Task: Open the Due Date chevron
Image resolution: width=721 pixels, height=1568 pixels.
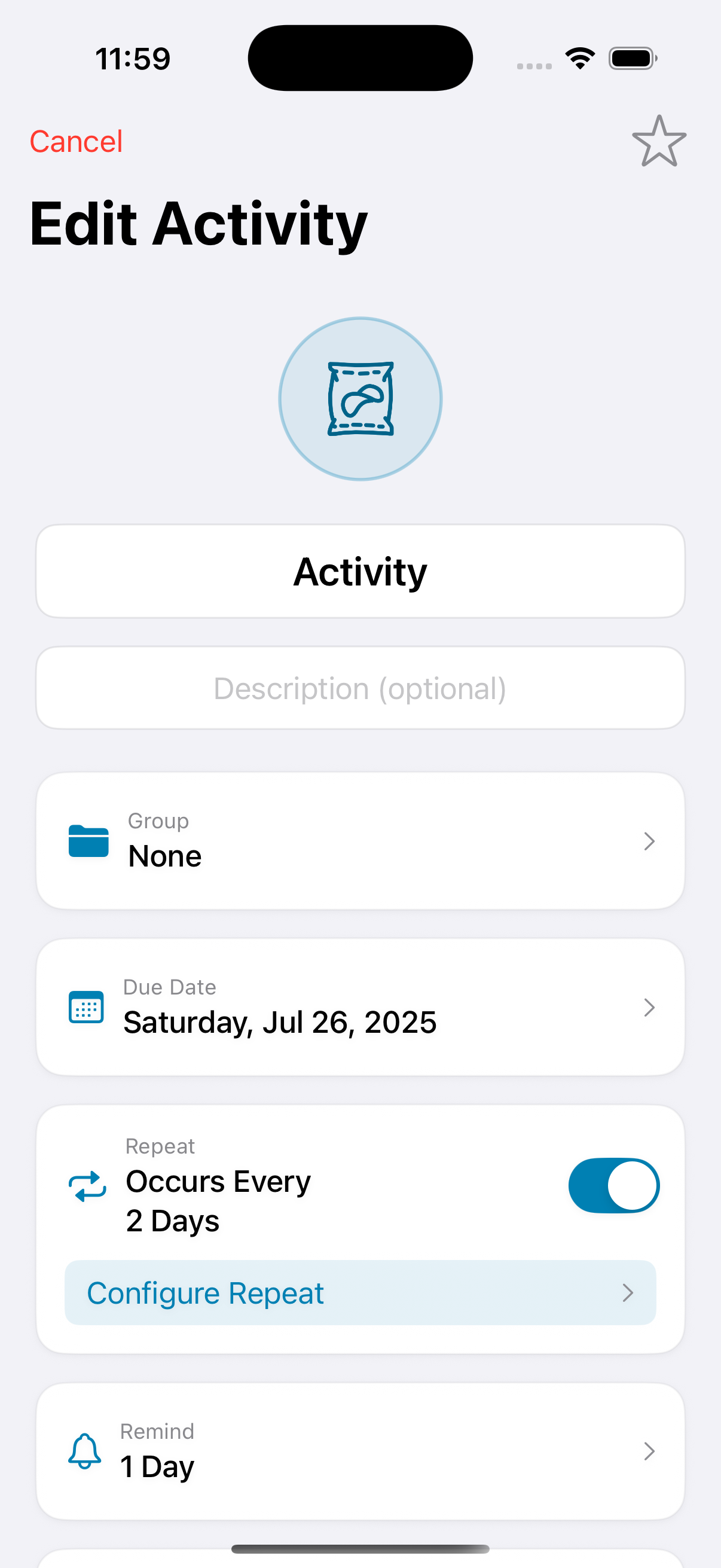Action: [649, 1008]
